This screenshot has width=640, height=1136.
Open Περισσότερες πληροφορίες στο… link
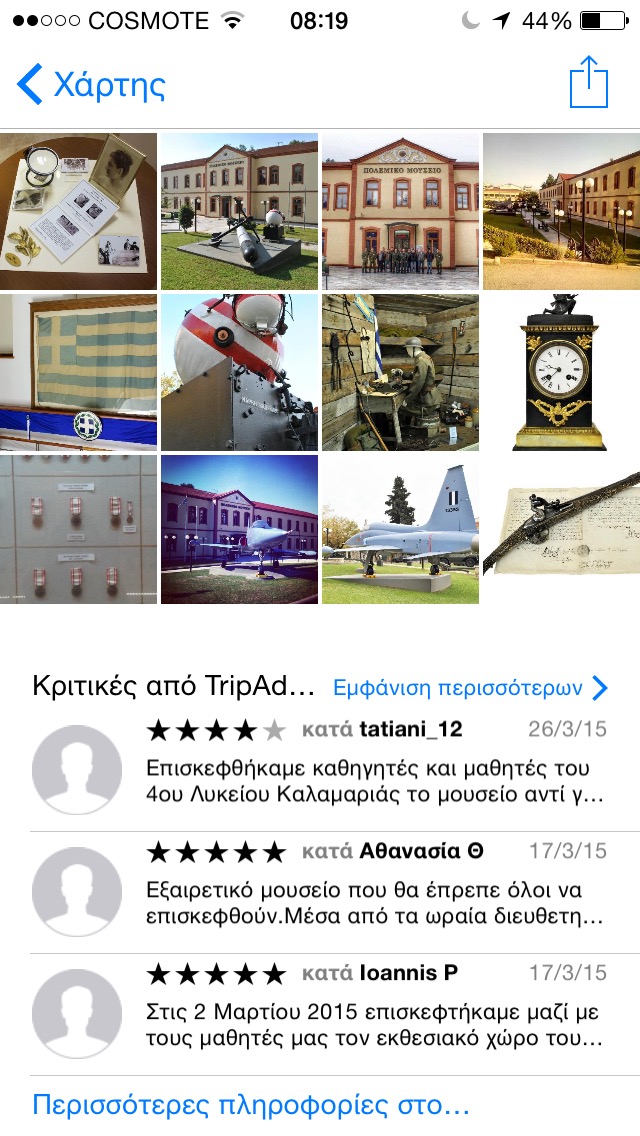(250, 1105)
